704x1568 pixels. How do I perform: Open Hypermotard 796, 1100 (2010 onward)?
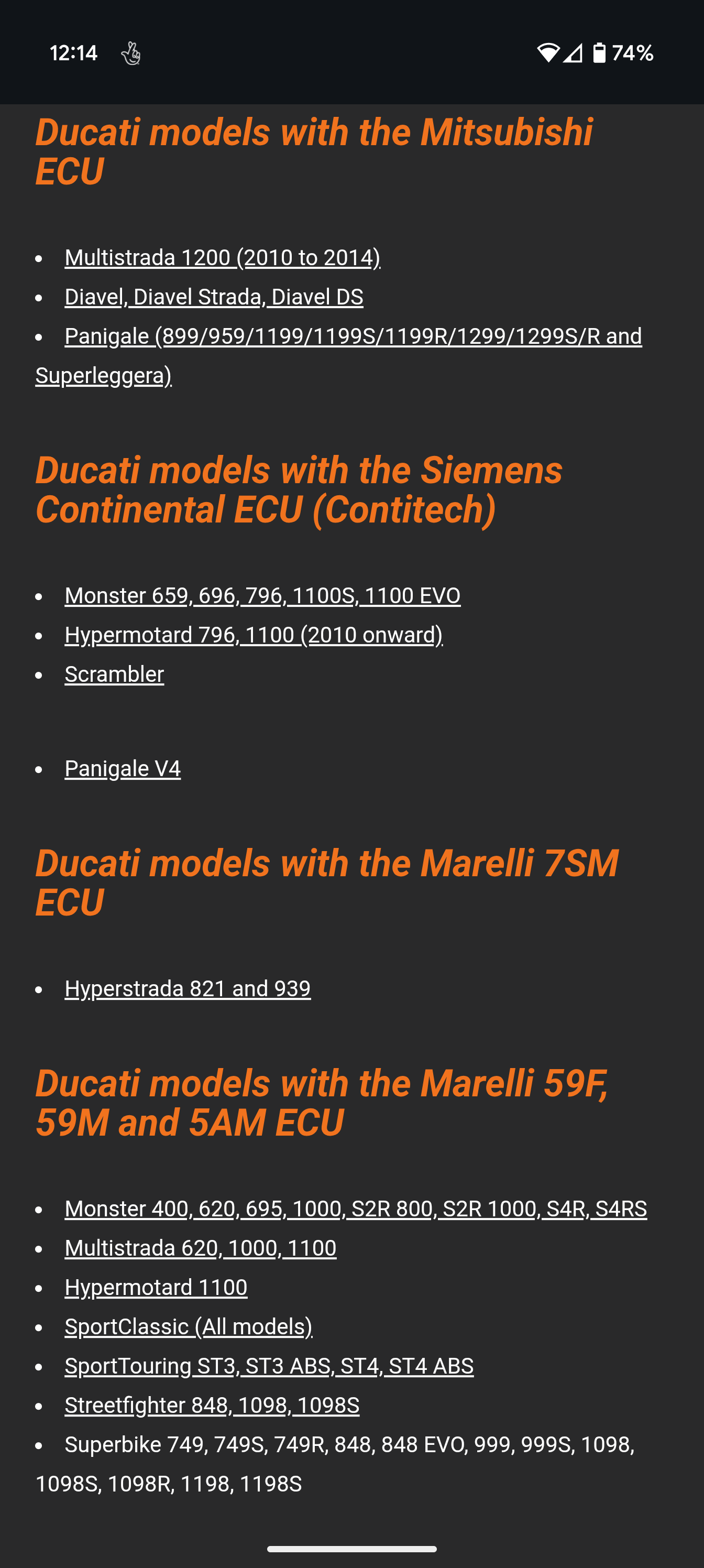254,635
